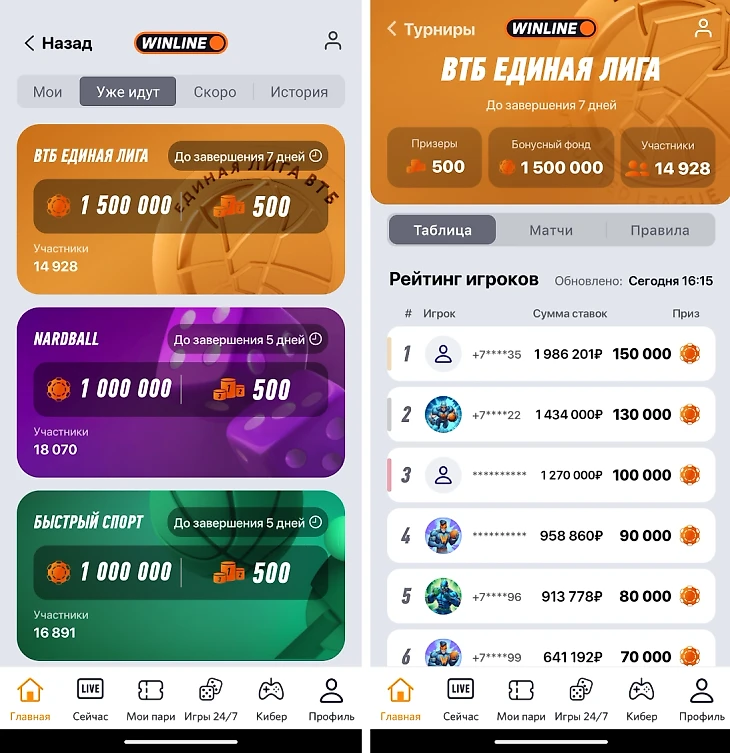
Task: Open the Правила tab
Action: (x=660, y=230)
